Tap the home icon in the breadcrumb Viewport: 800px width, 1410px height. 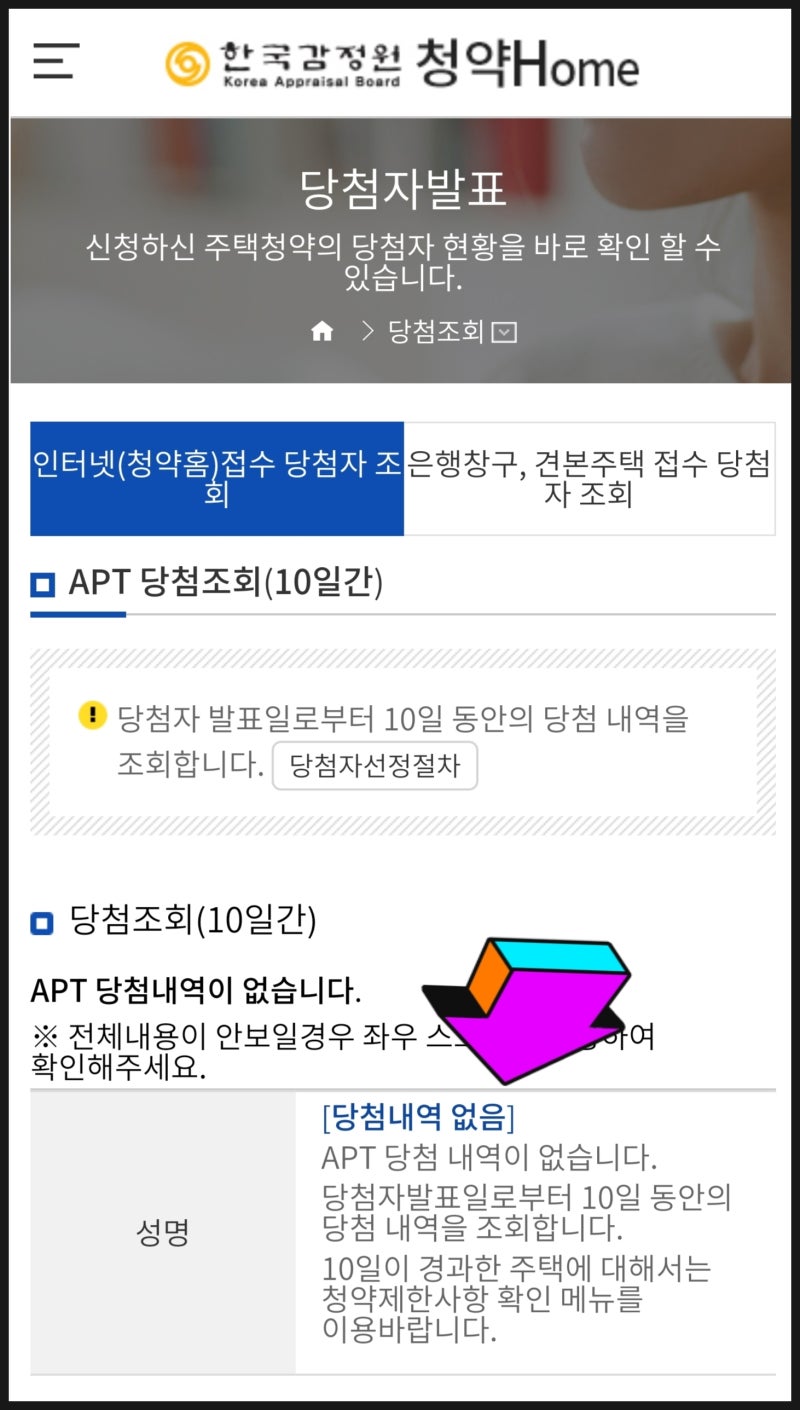[322, 332]
